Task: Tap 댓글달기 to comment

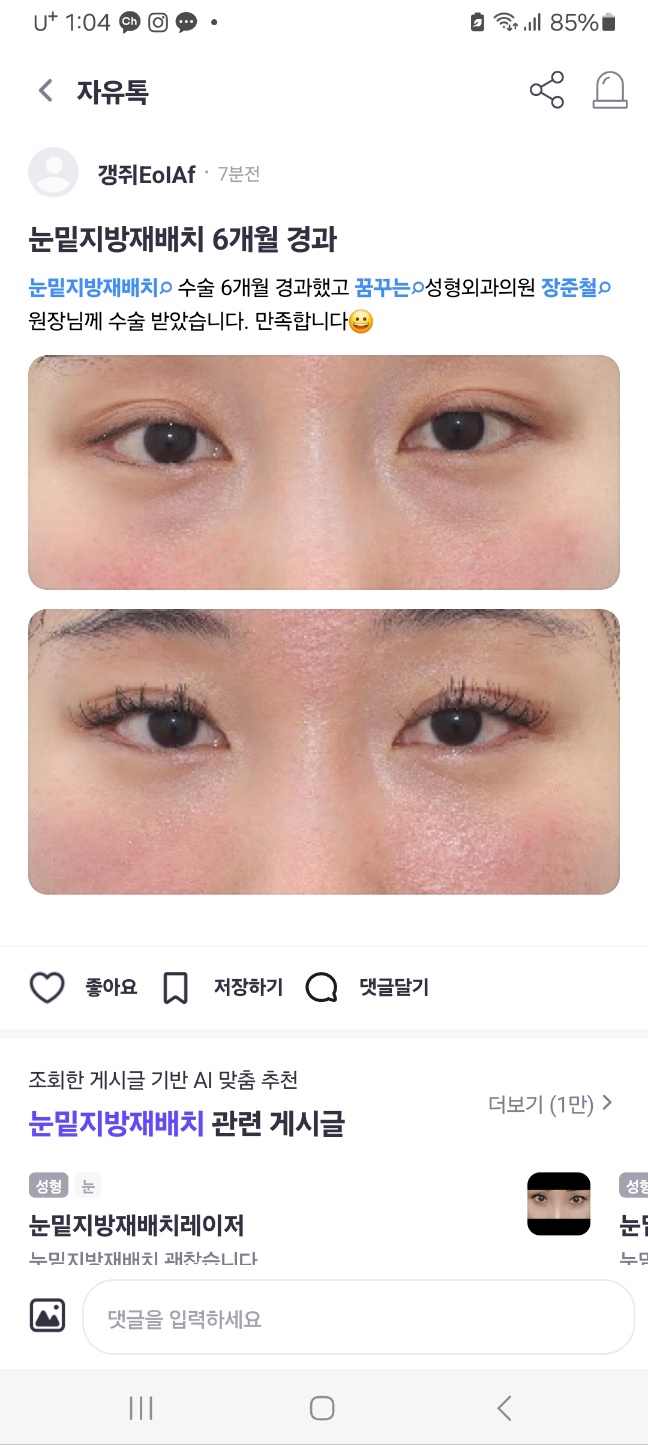Action: (x=367, y=988)
